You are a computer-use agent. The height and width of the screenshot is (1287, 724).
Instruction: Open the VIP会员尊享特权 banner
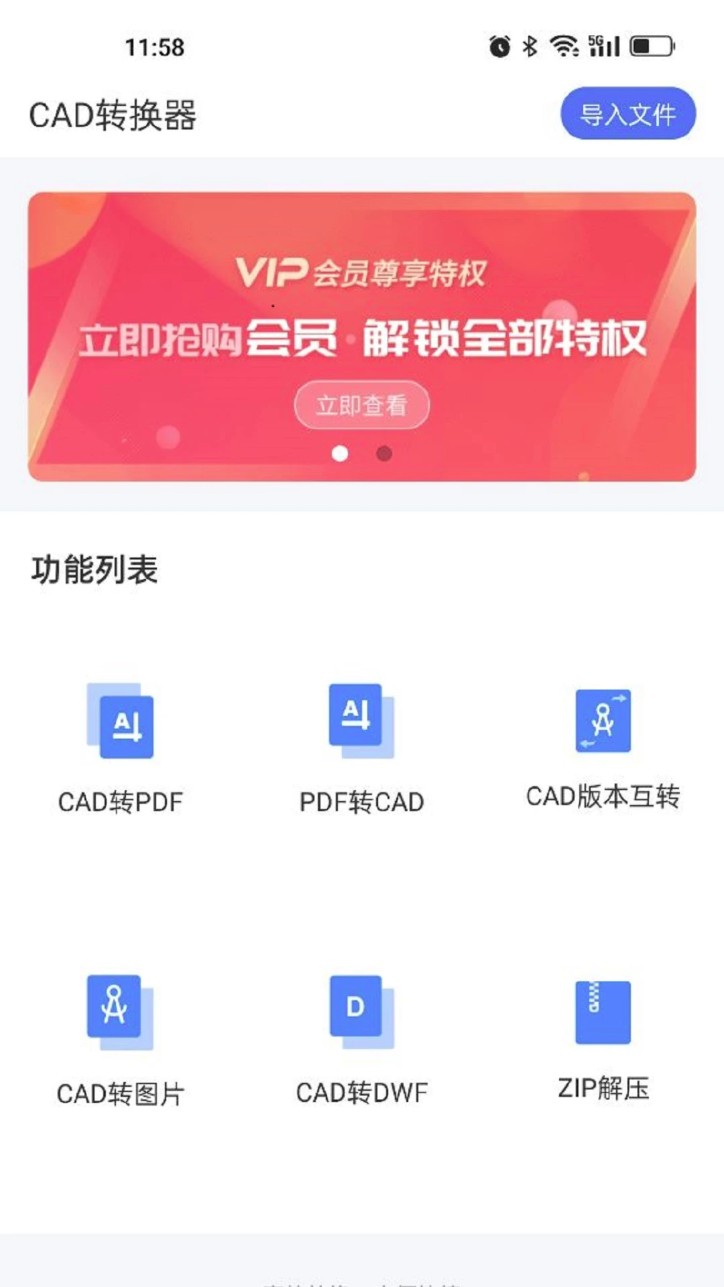pos(361,300)
